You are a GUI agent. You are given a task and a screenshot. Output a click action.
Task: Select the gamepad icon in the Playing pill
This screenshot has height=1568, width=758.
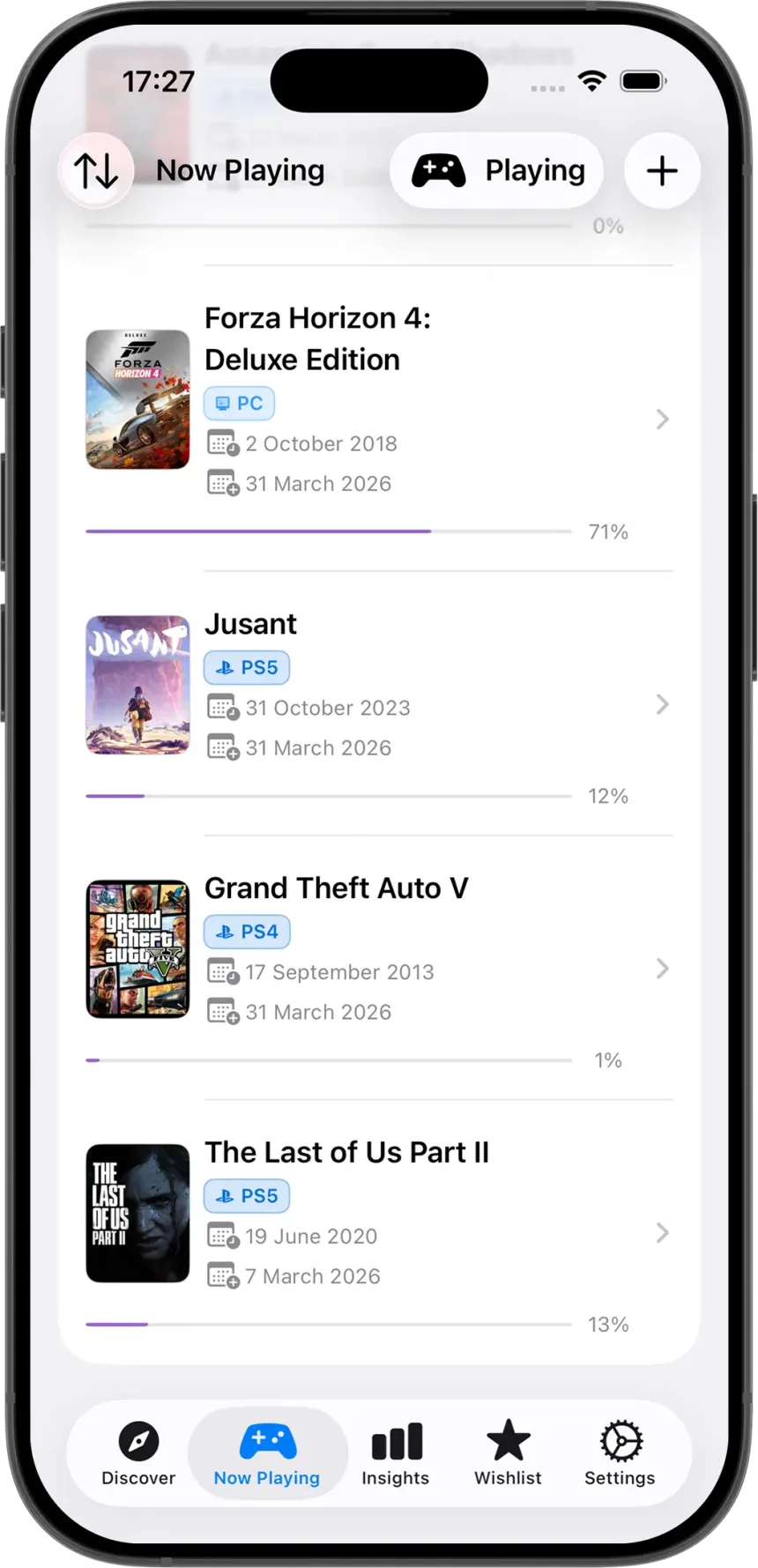[x=439, y=170]
